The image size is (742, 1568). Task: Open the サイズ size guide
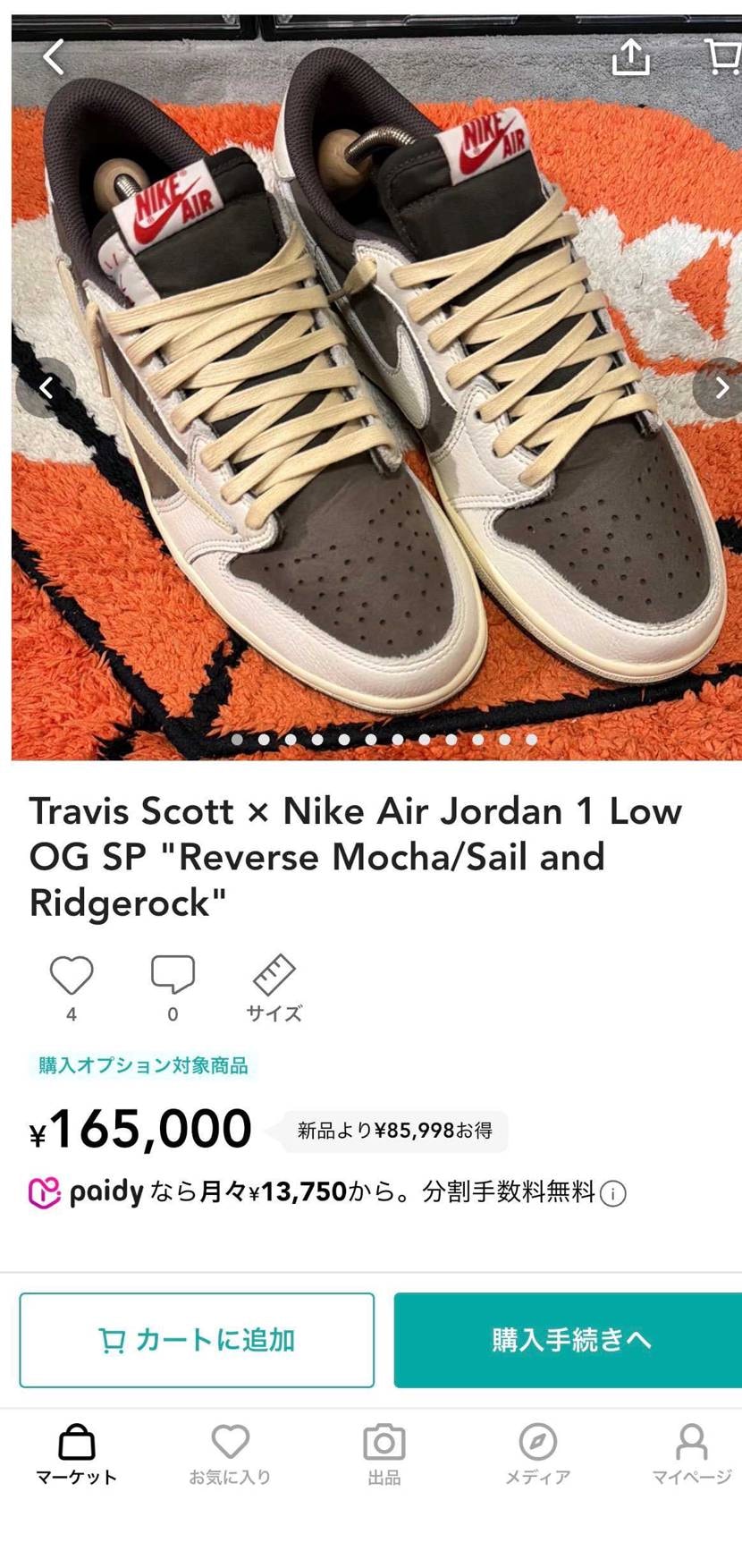[x=274, y=986]
